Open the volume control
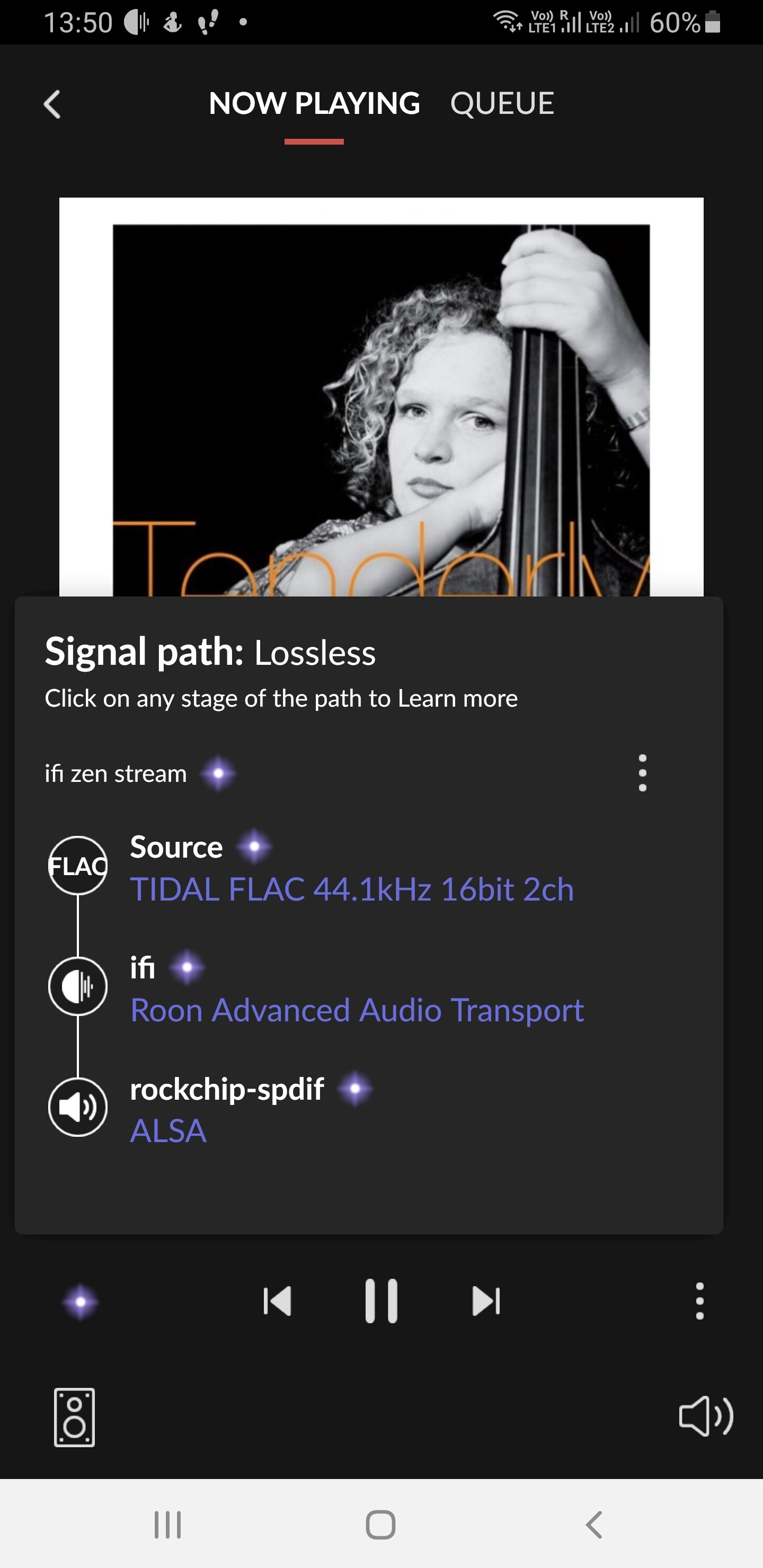763x1568 pixels. [x=706, y=1416]
